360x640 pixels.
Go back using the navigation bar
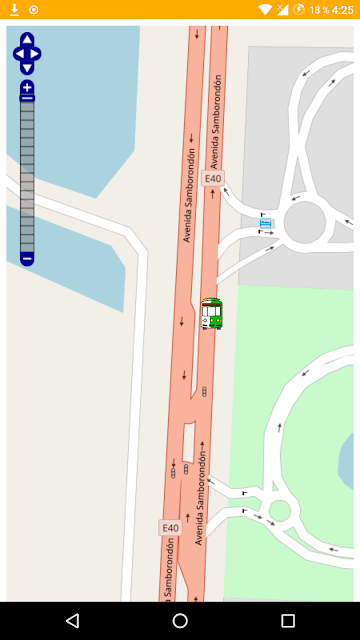click(72, 621)
